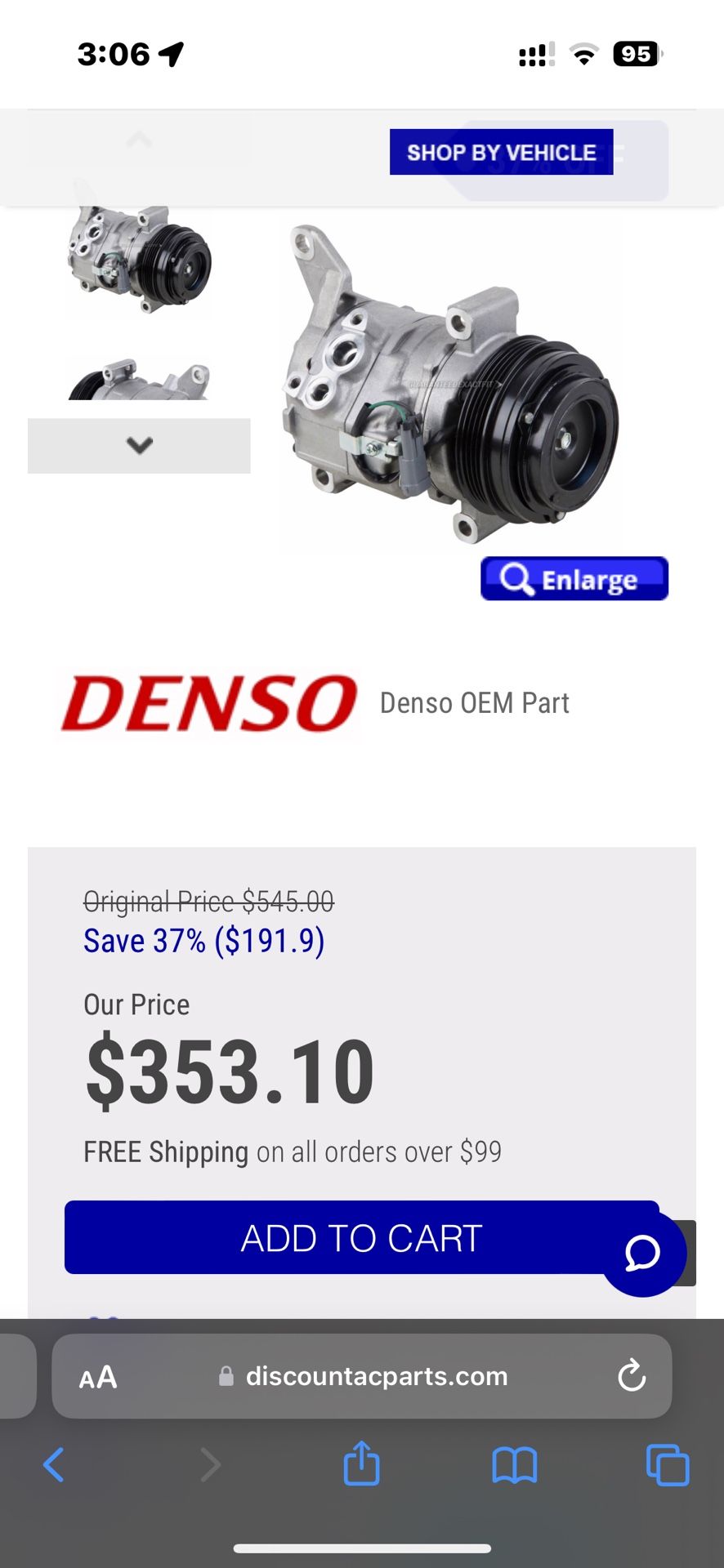Open the live chat bubble
724x1568 pixels.
(643, 1254)
